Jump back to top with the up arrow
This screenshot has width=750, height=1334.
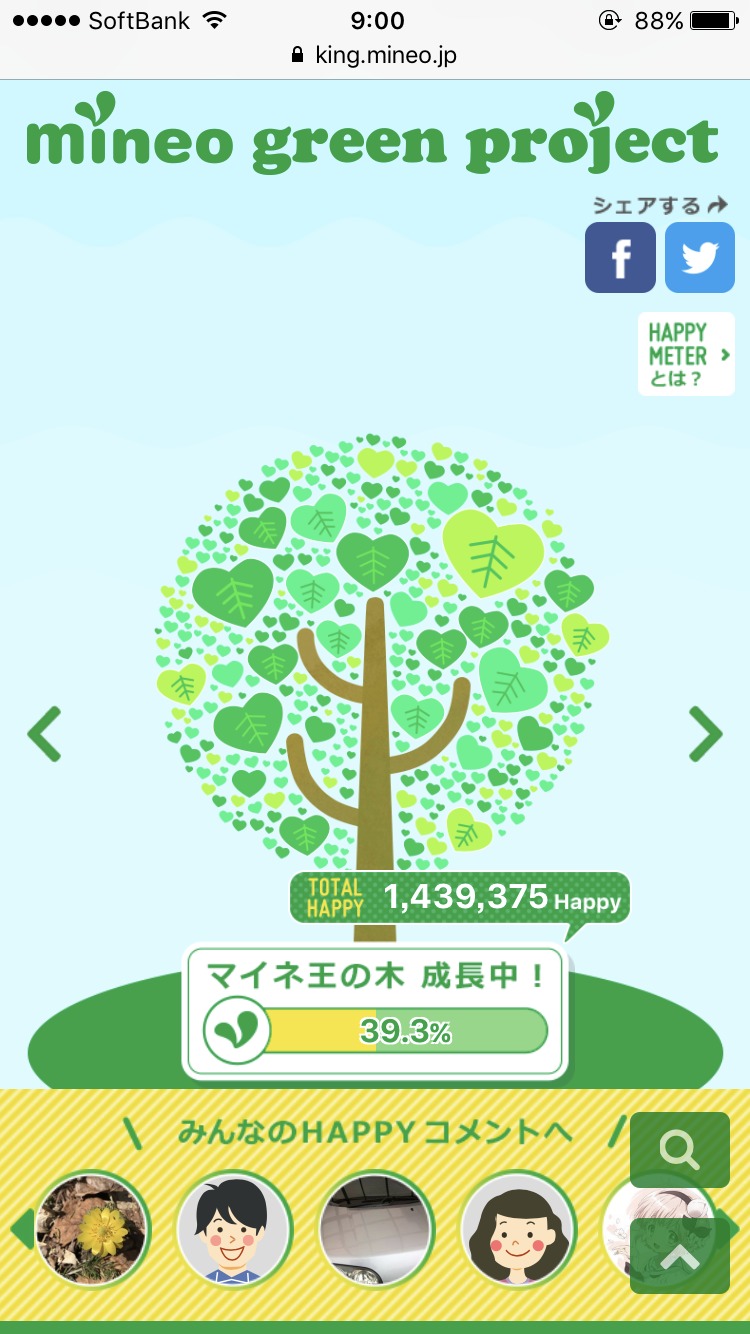[680, 1256]
